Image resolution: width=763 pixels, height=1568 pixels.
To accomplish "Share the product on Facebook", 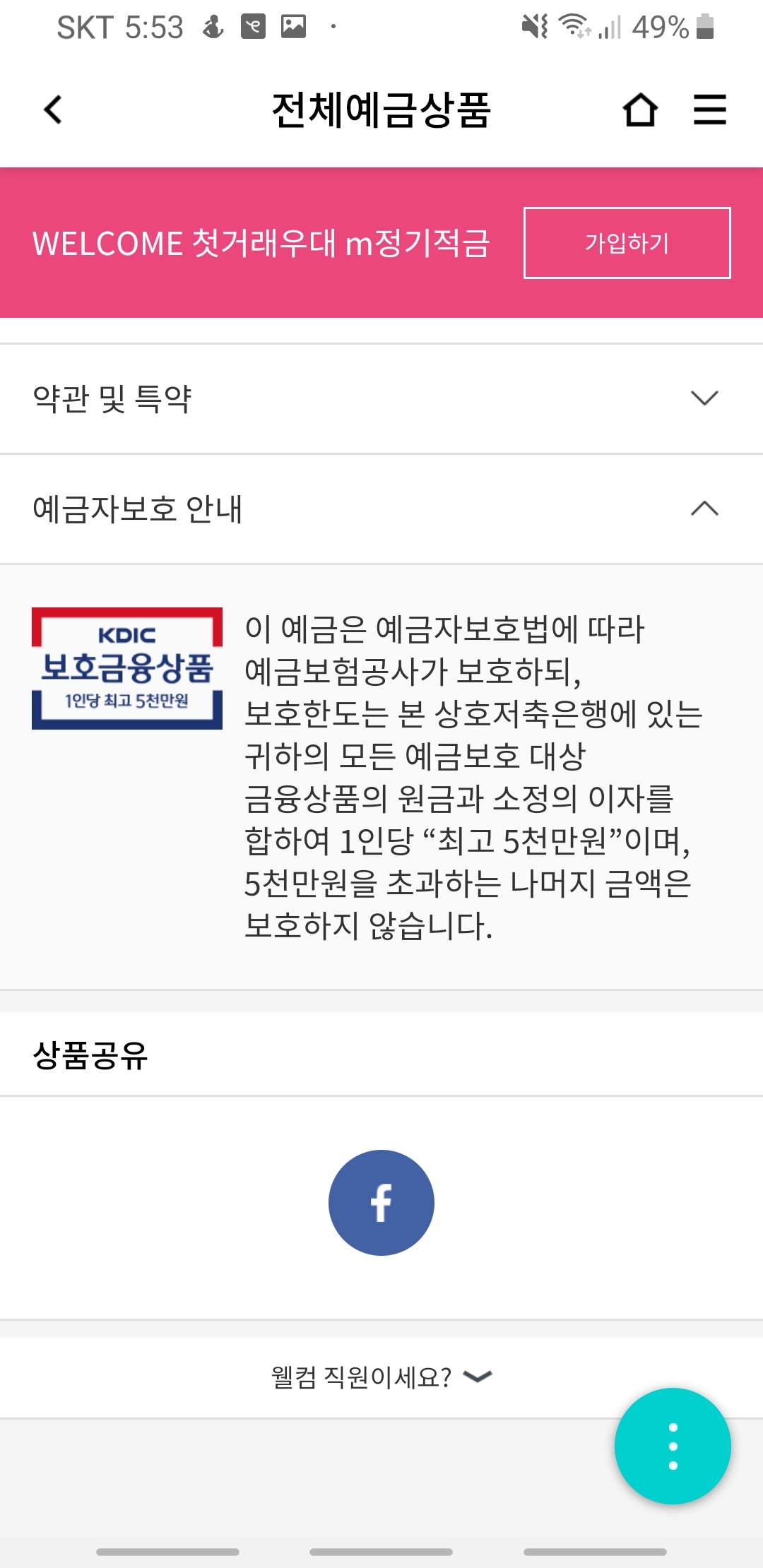I will point(381,1202).
